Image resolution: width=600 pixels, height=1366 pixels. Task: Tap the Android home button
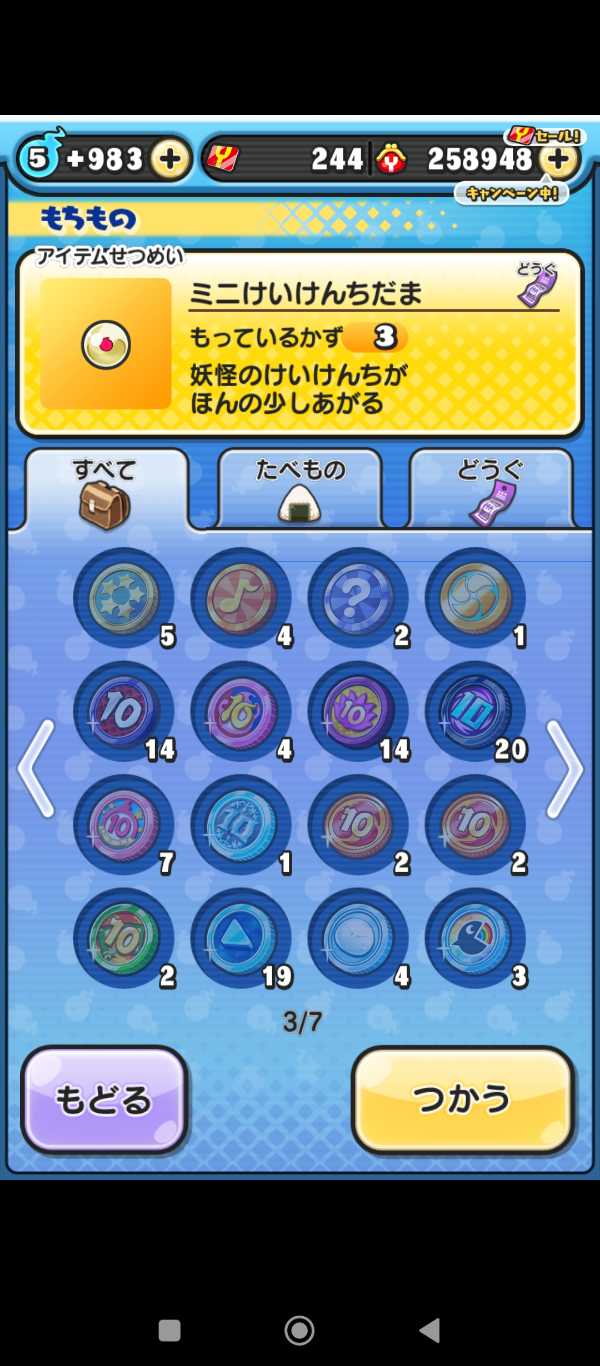tap(299, 1330)
